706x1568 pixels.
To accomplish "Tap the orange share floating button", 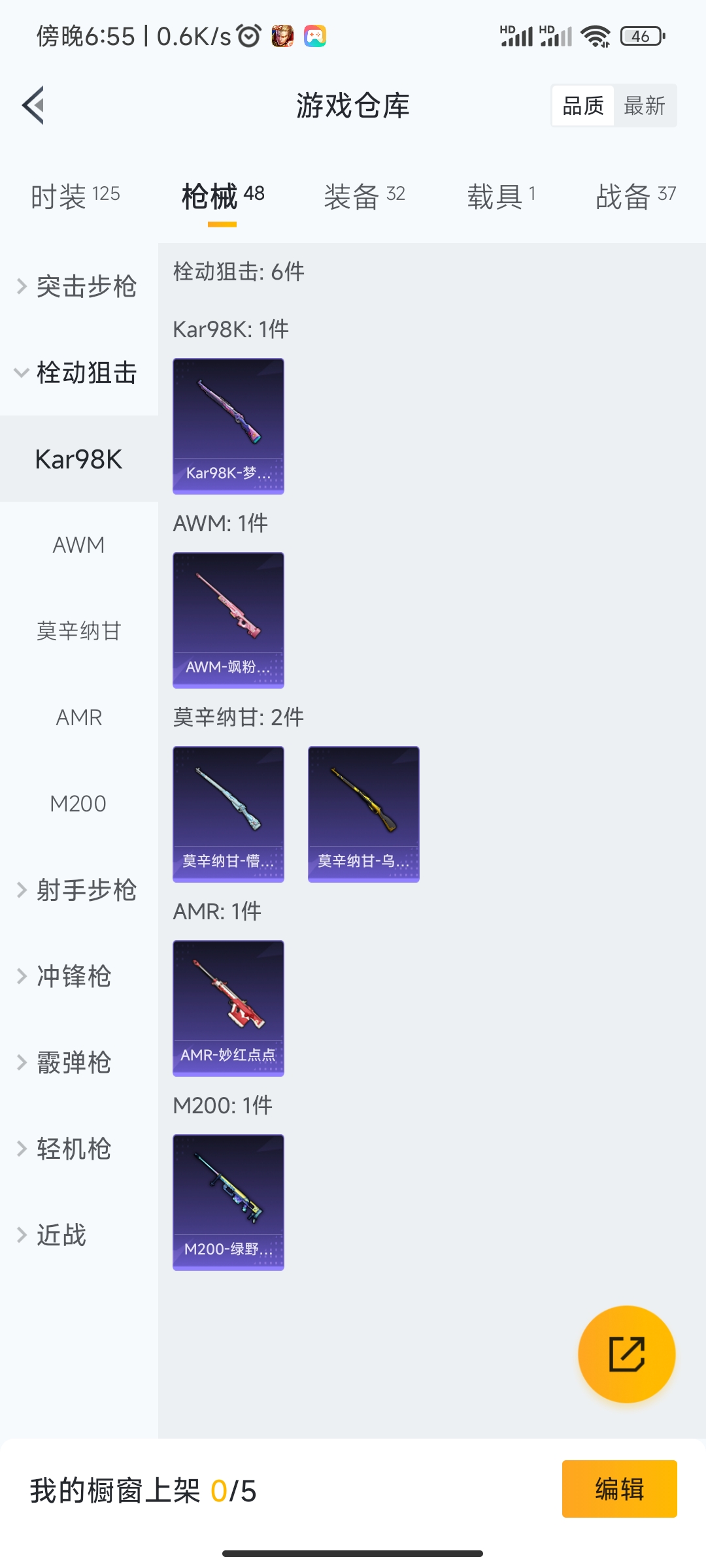I will (x=626, y=1354).
